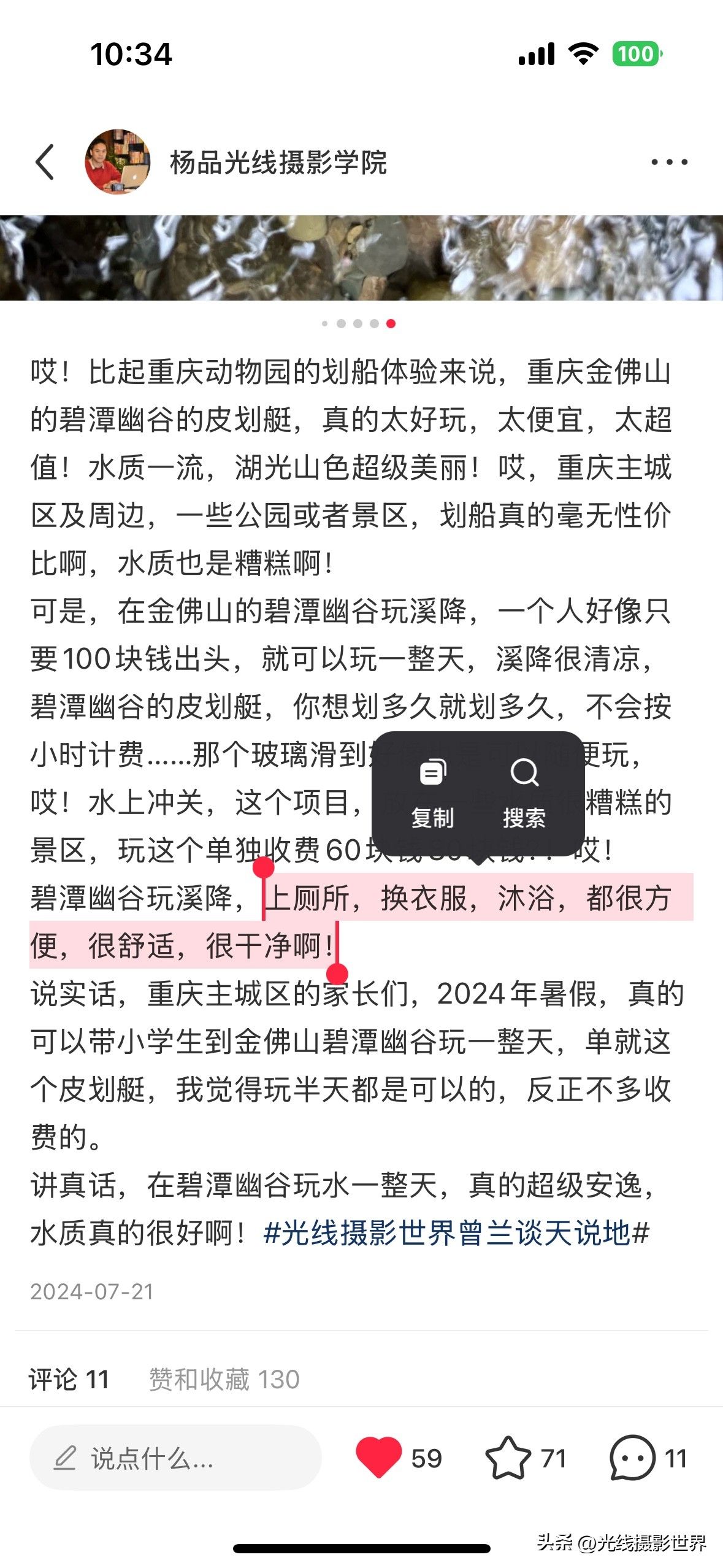Switch to the 赞和收藏 130 tab
Screen dimensions: 723x1568
(224, 1379)
